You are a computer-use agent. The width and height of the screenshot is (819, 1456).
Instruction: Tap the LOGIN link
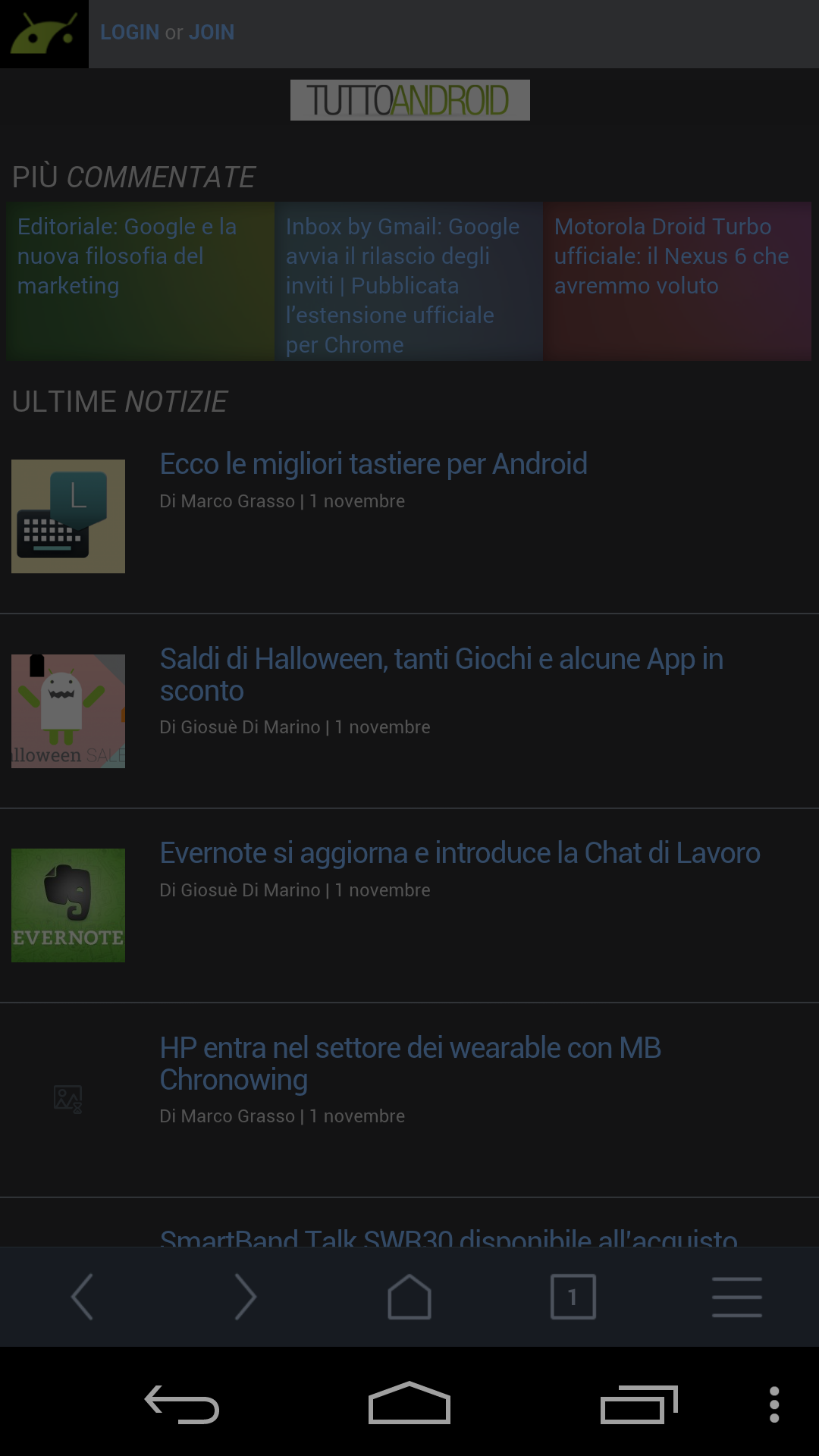pos(130,33)
